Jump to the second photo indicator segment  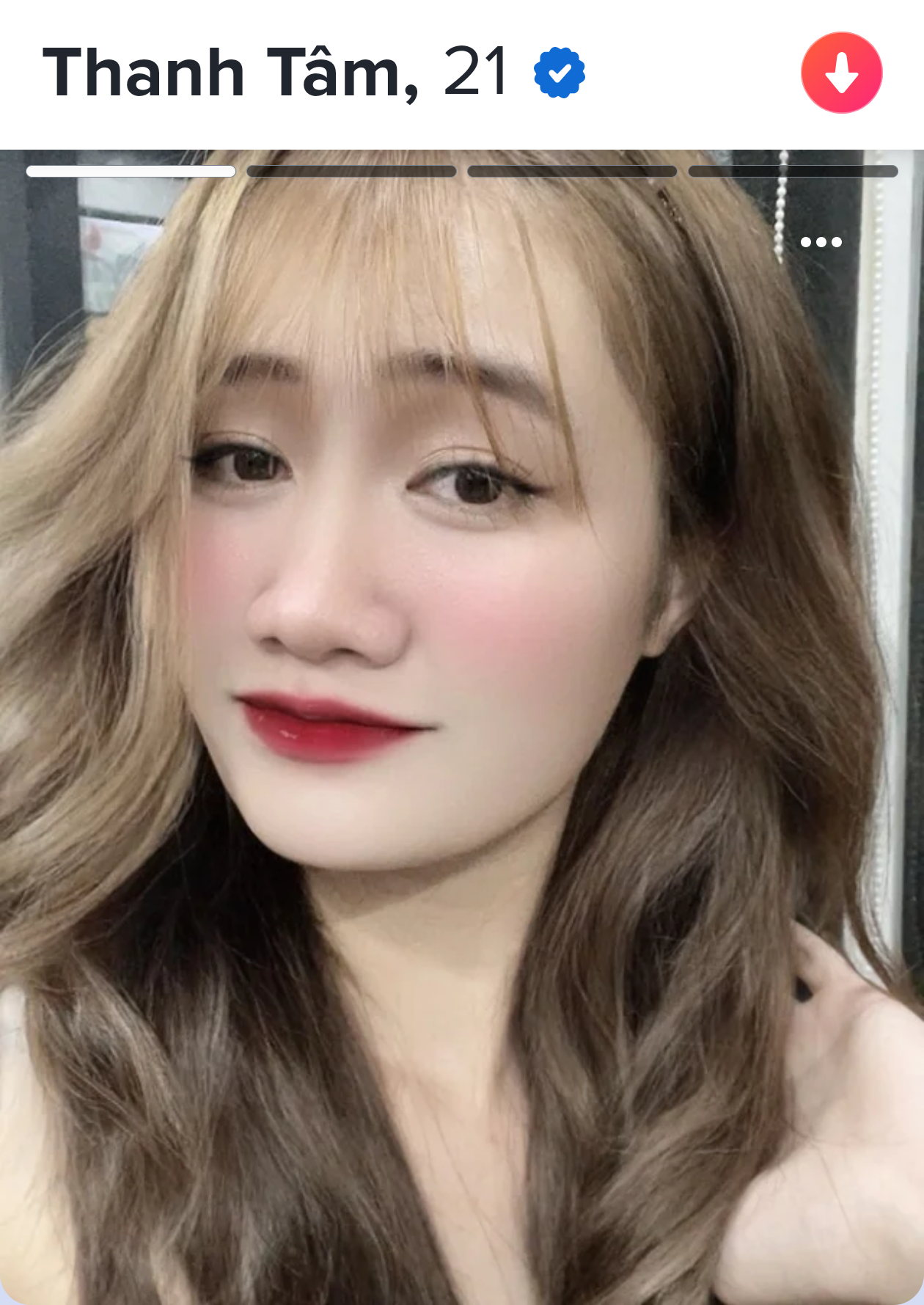[x=351, y=172]
